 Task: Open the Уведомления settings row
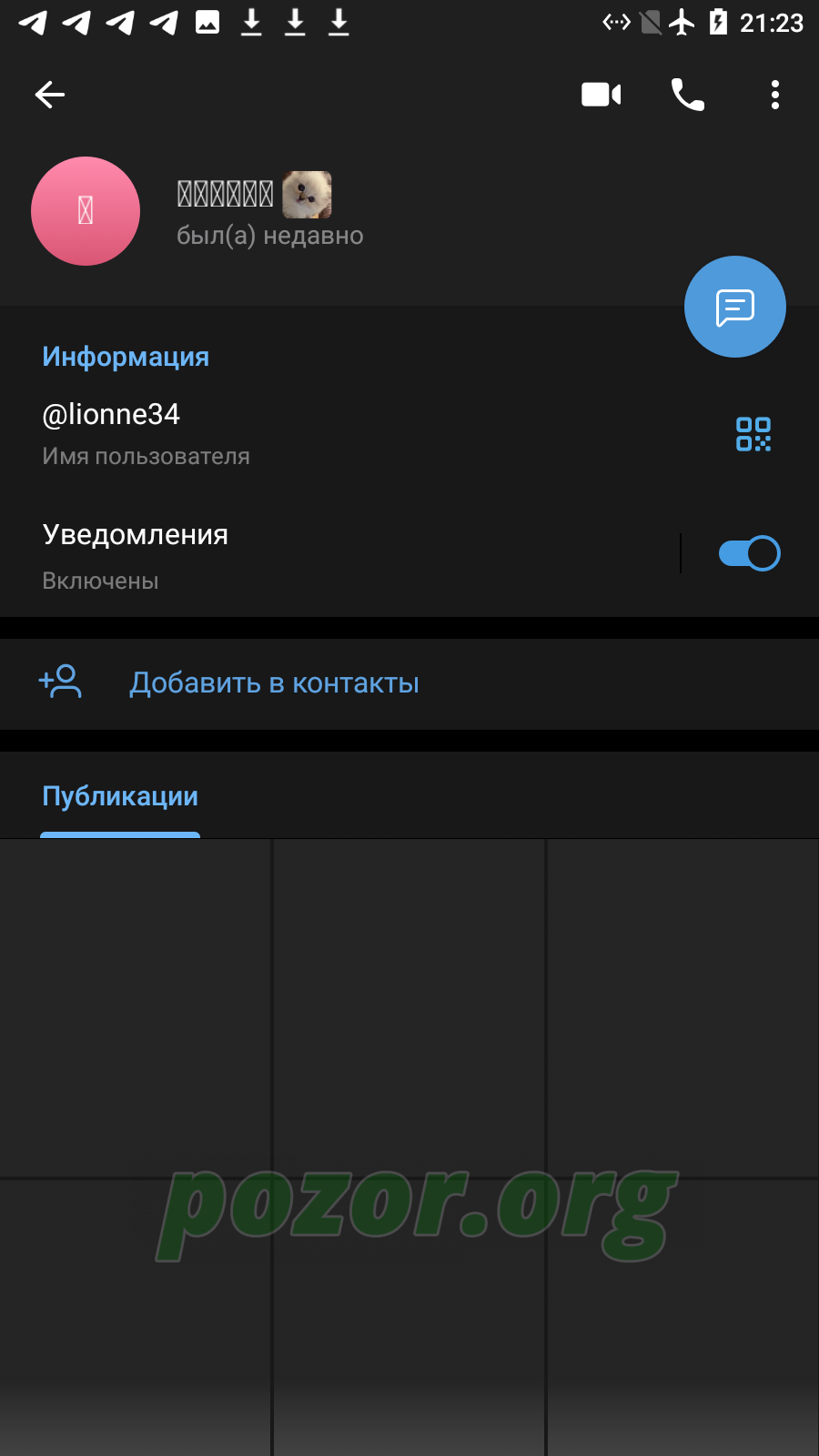337,555
